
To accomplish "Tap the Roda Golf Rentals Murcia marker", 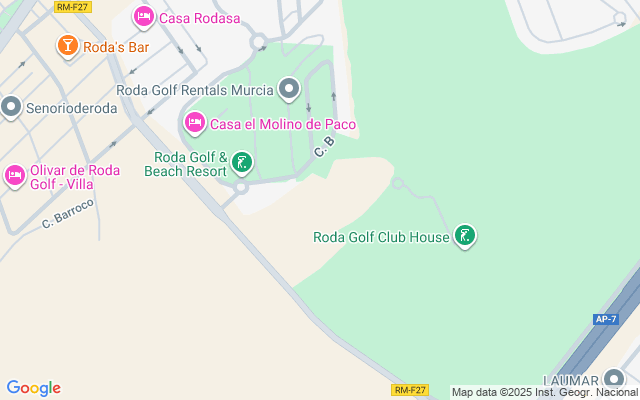I will (289, 89).
